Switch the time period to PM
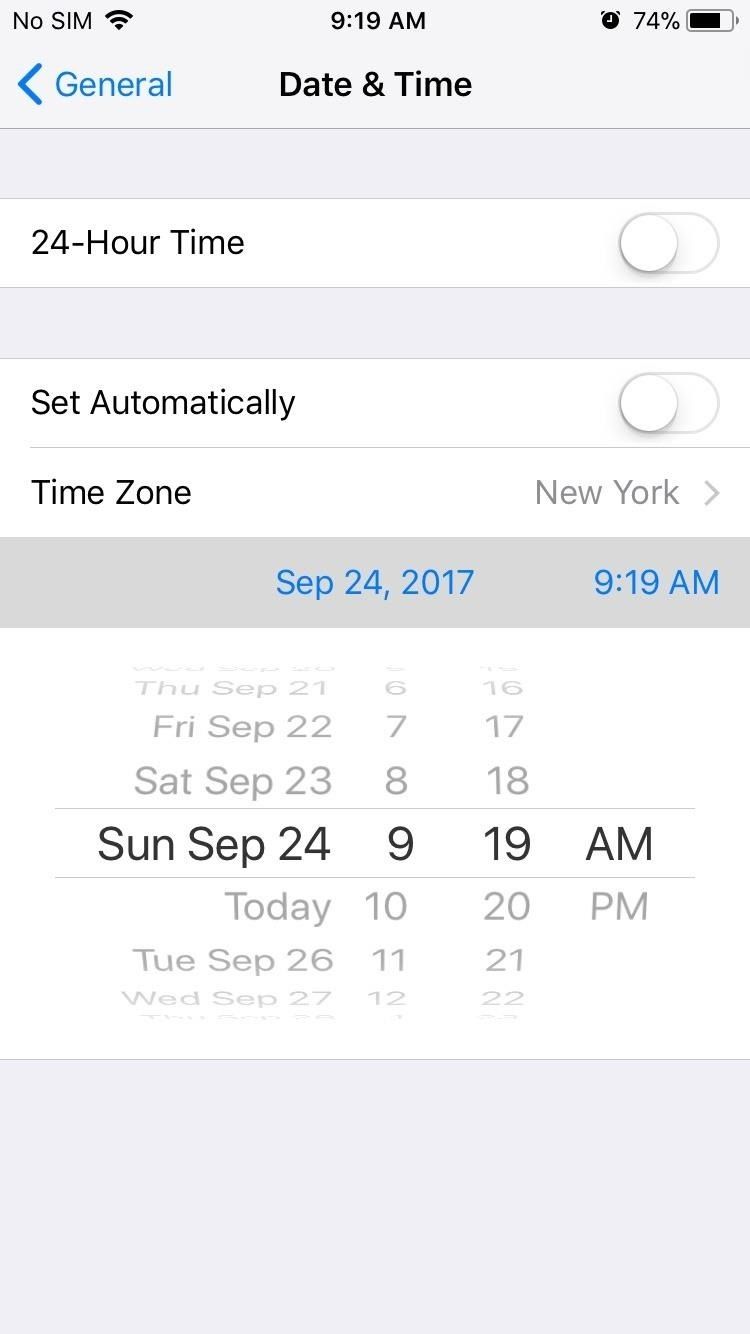Viewport: 750px width, 1334px height. (619, 906)
